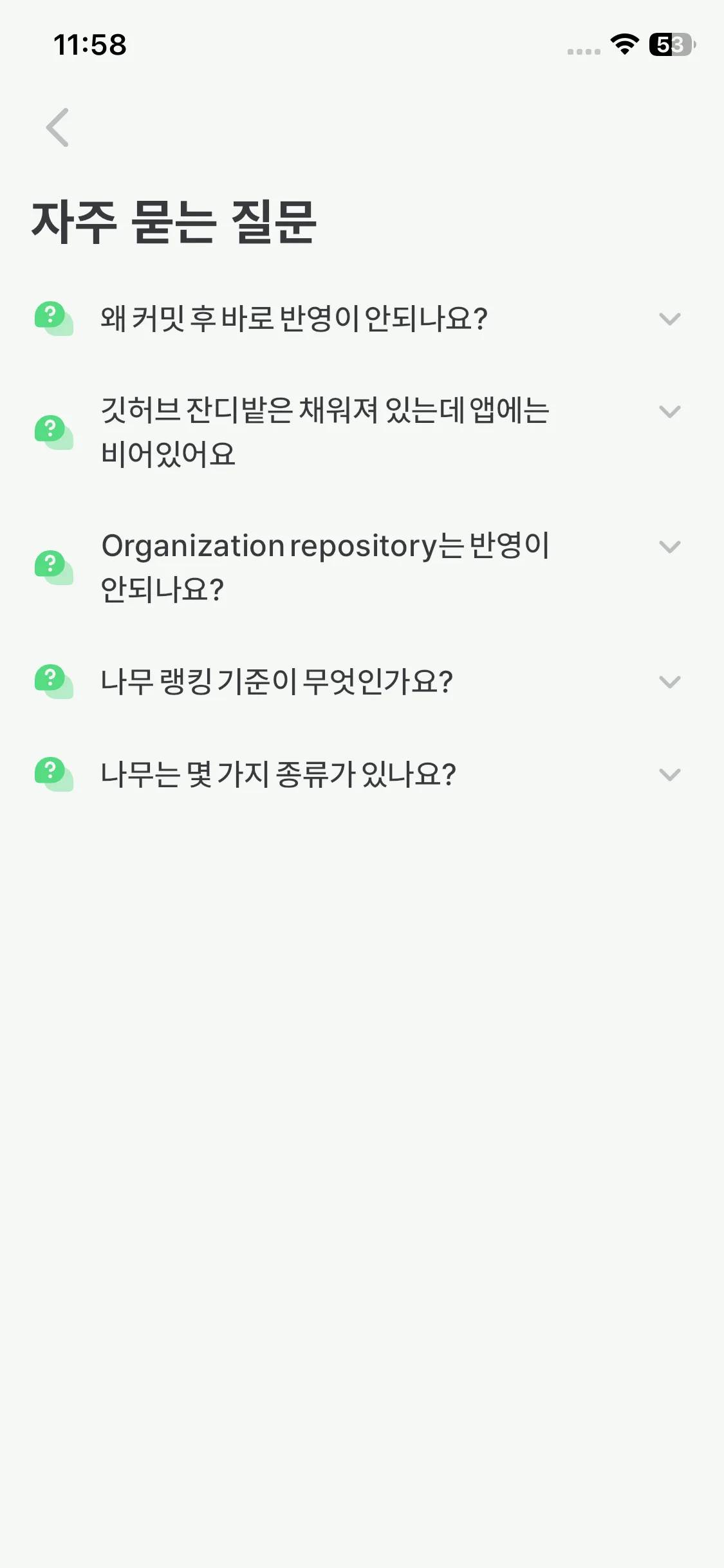Expand the question '왜 커밋 후 바로 반영이 안되나요?'
Screen dimensions: 724x1568
[669, 319]
